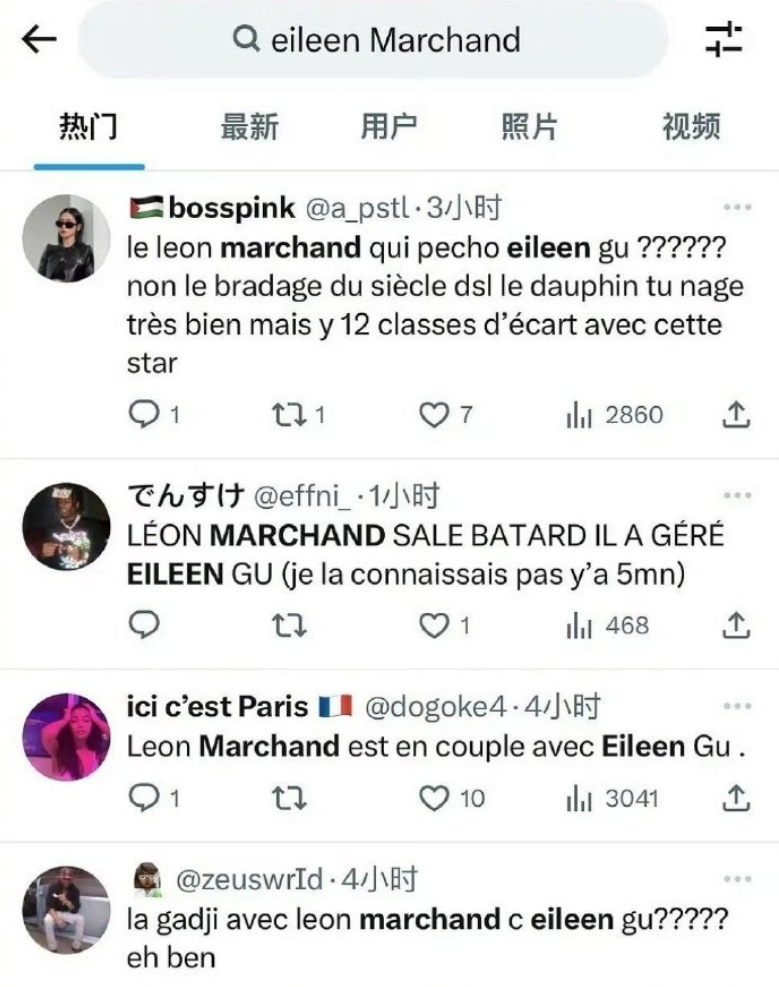Like the post by @effni_
779x987 pixels.
coord(434,626)
